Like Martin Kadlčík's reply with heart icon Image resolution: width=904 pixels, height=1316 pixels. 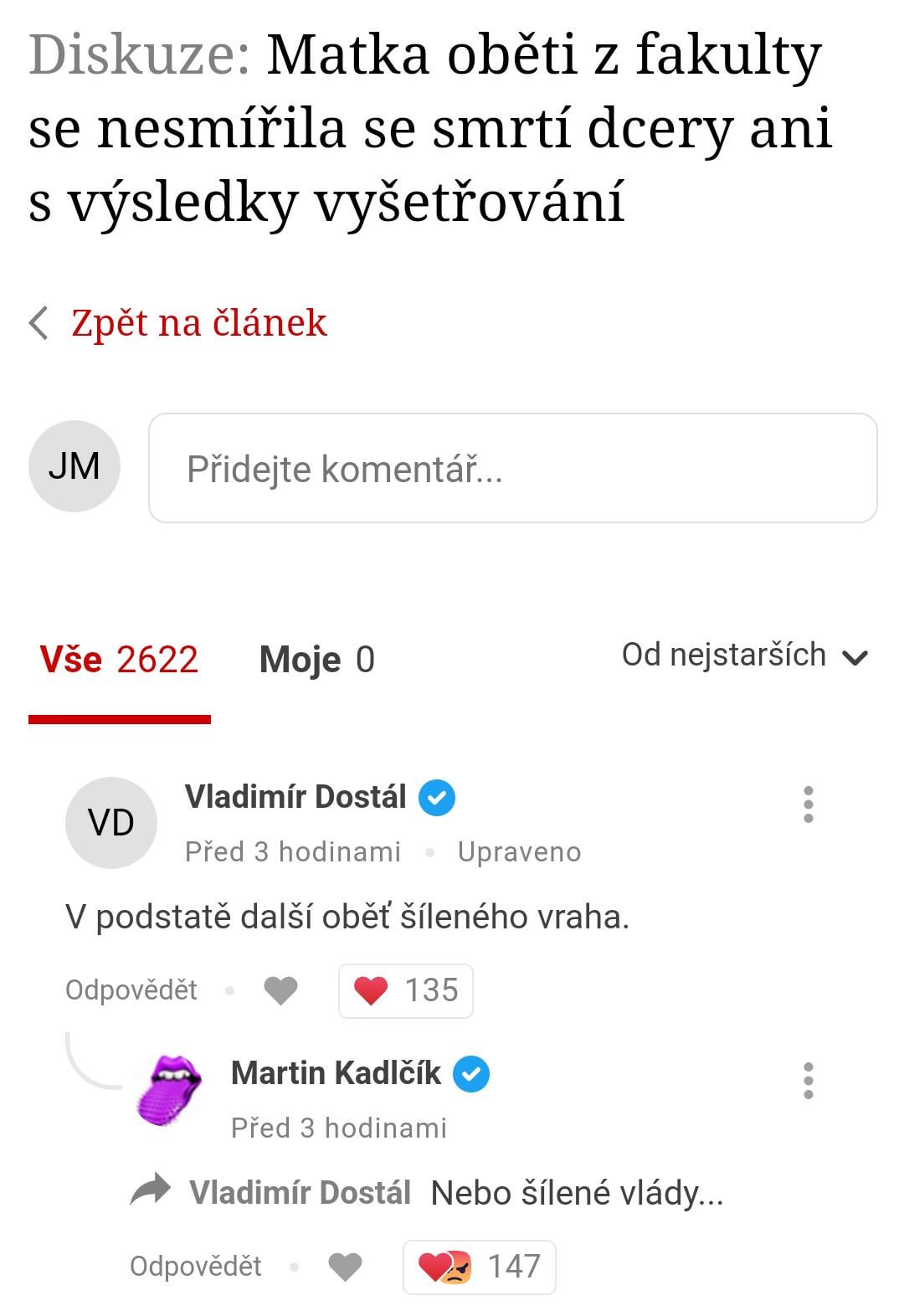click(345, 1267)
